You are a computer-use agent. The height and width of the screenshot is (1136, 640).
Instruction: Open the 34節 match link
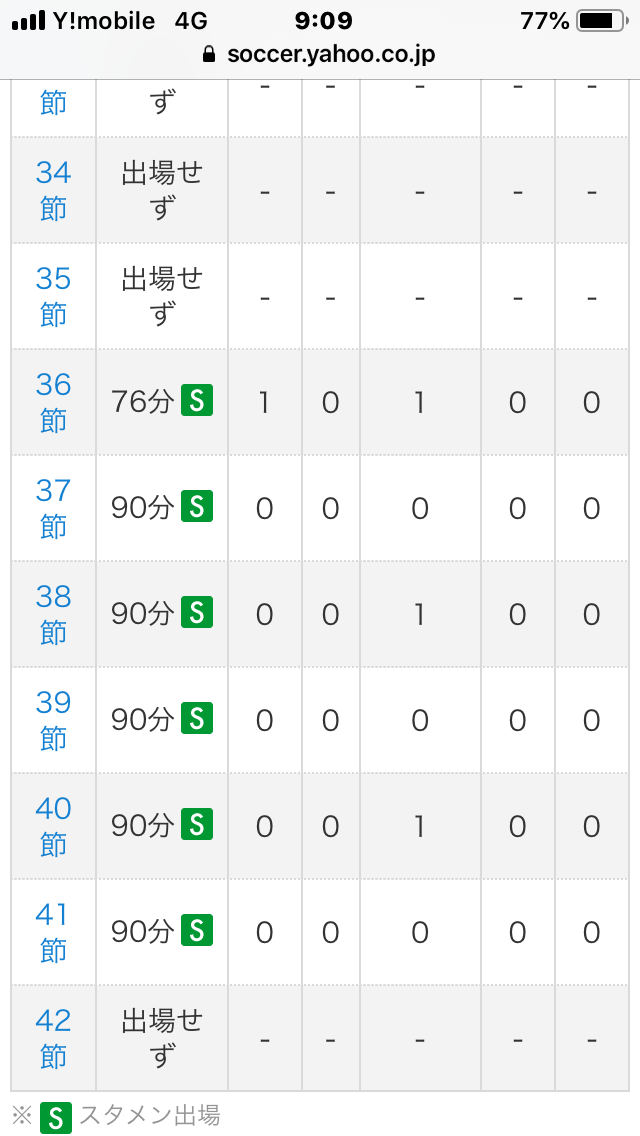coord(53,190)
